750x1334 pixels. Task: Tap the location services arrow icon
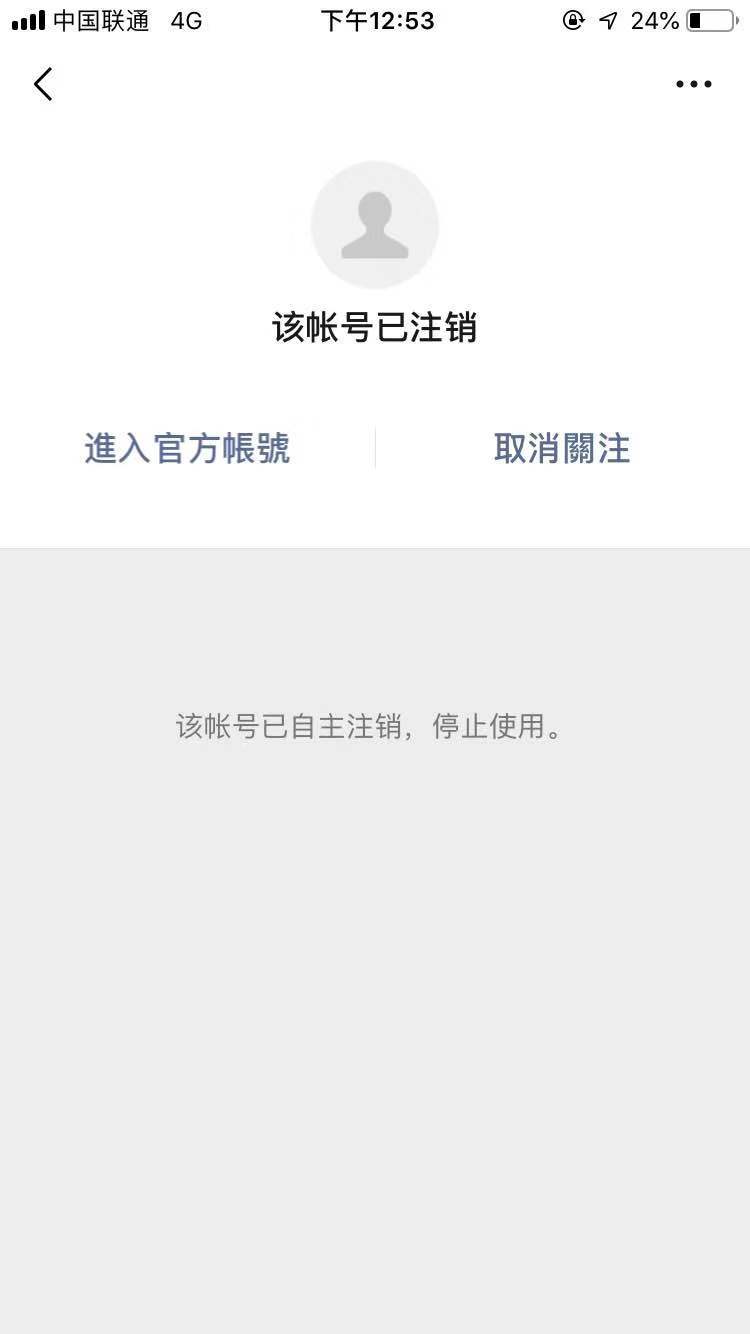coord(609,20)
